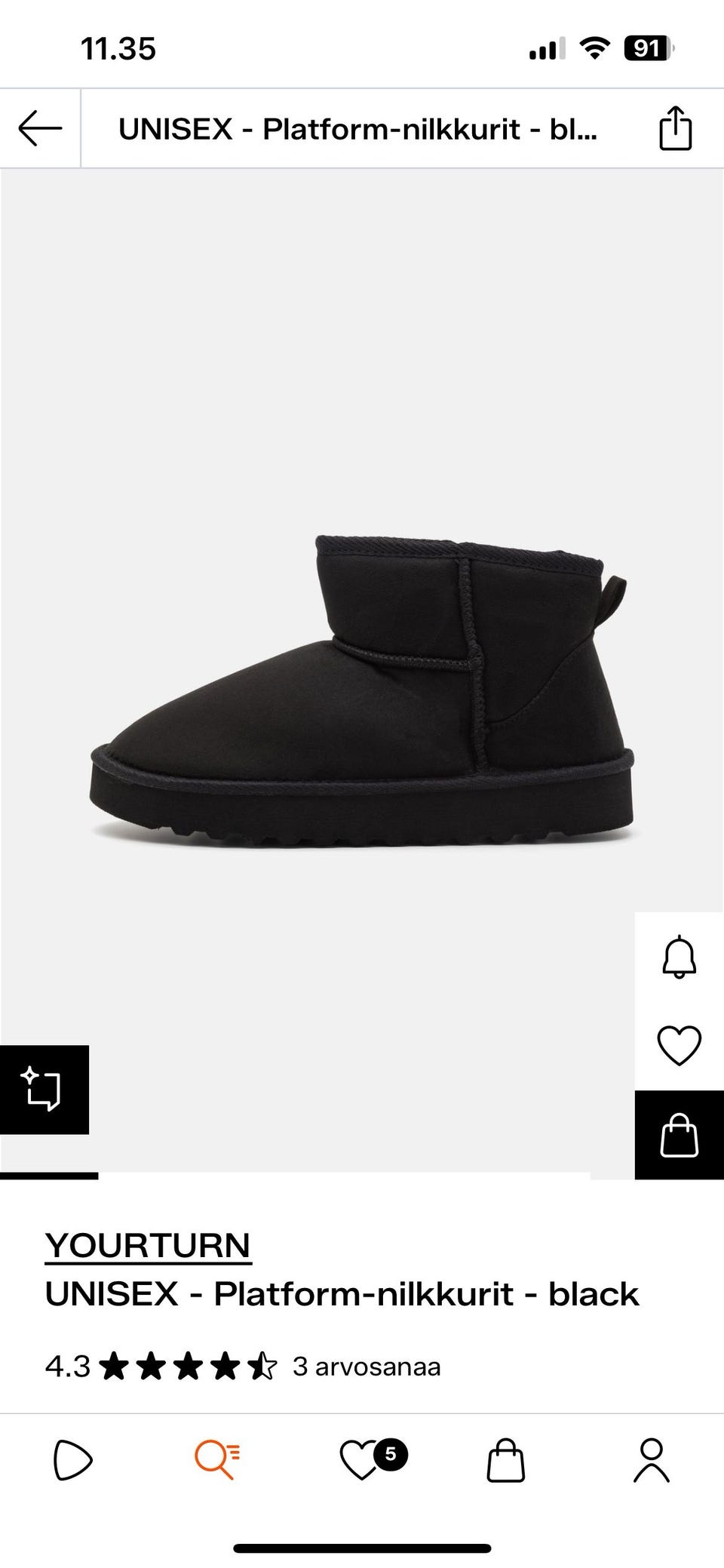Open the YOURTURN brand link
The image size is (724, 1568).
tap(148, 1245)
